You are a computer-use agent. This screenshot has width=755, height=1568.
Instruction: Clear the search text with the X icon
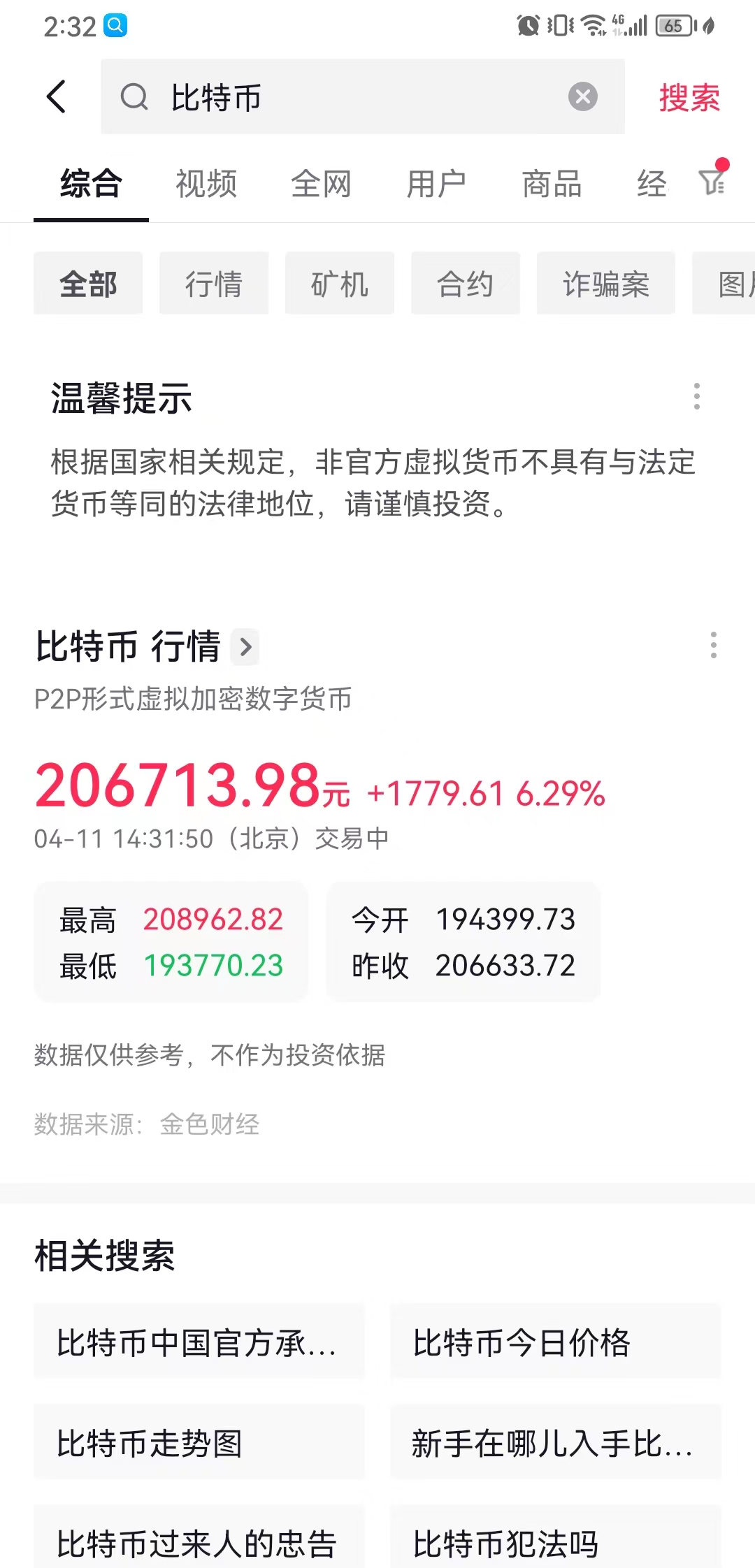tap(582, 96)
